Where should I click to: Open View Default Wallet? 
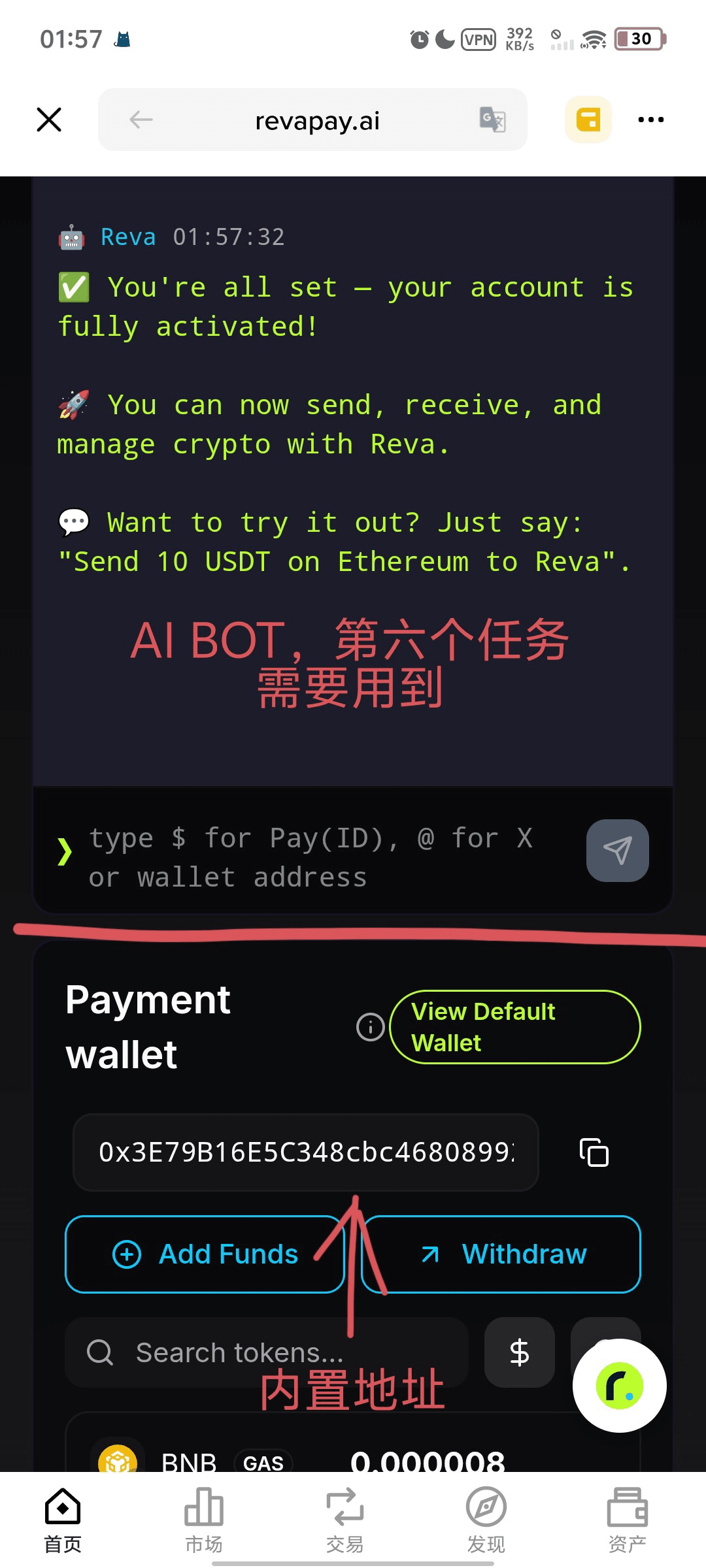(514, 1027)
